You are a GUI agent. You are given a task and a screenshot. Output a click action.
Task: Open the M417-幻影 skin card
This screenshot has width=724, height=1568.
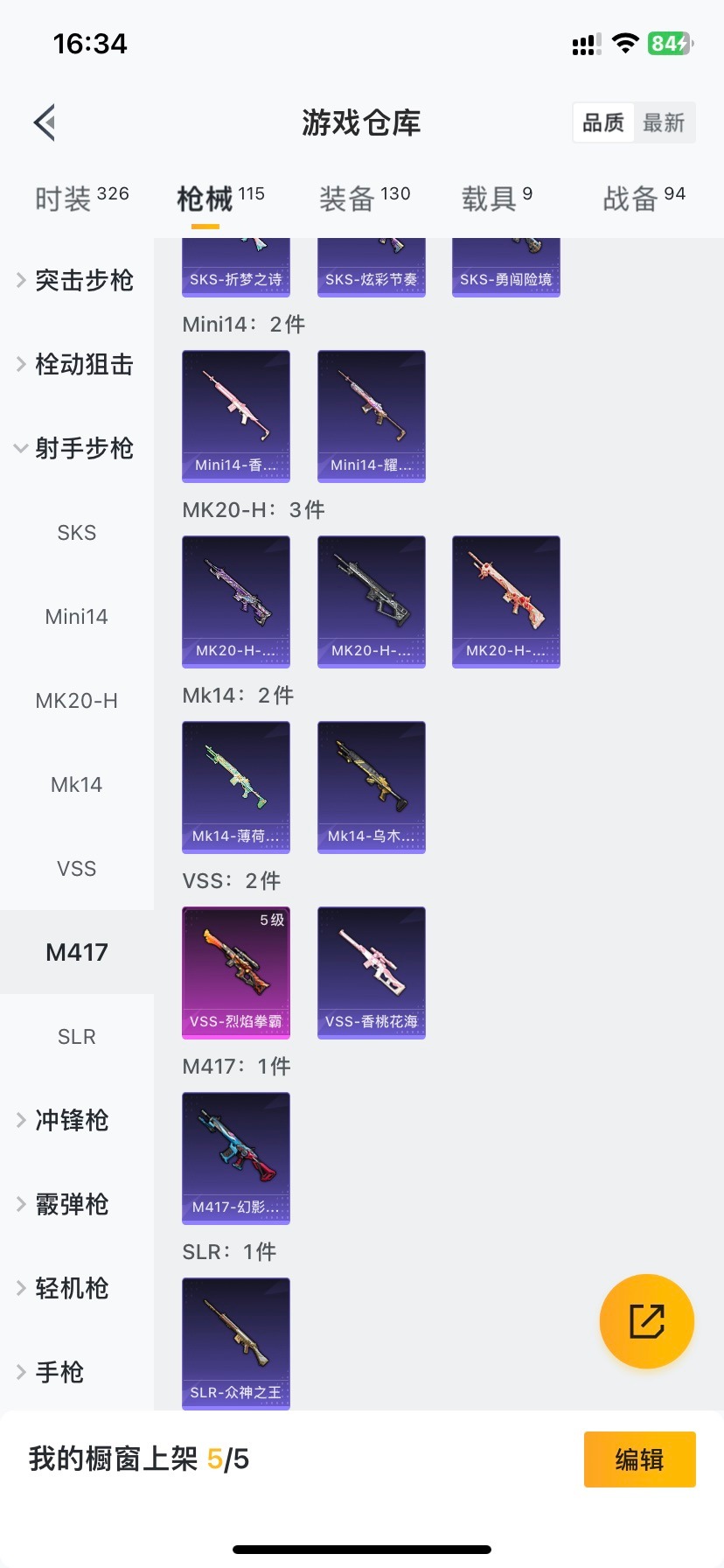[236, 1158]
